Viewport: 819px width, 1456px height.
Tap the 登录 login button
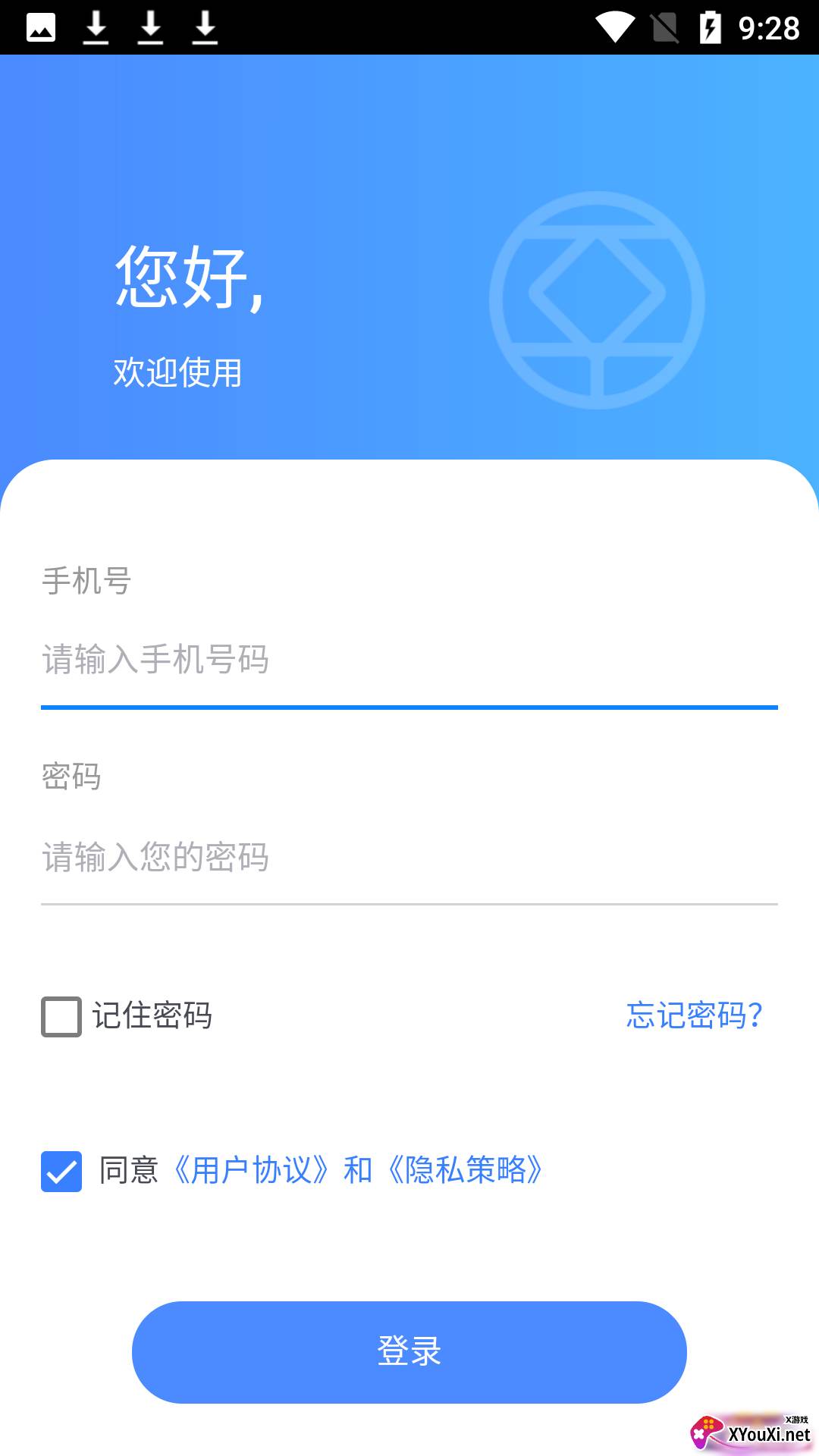point(409,1352)
